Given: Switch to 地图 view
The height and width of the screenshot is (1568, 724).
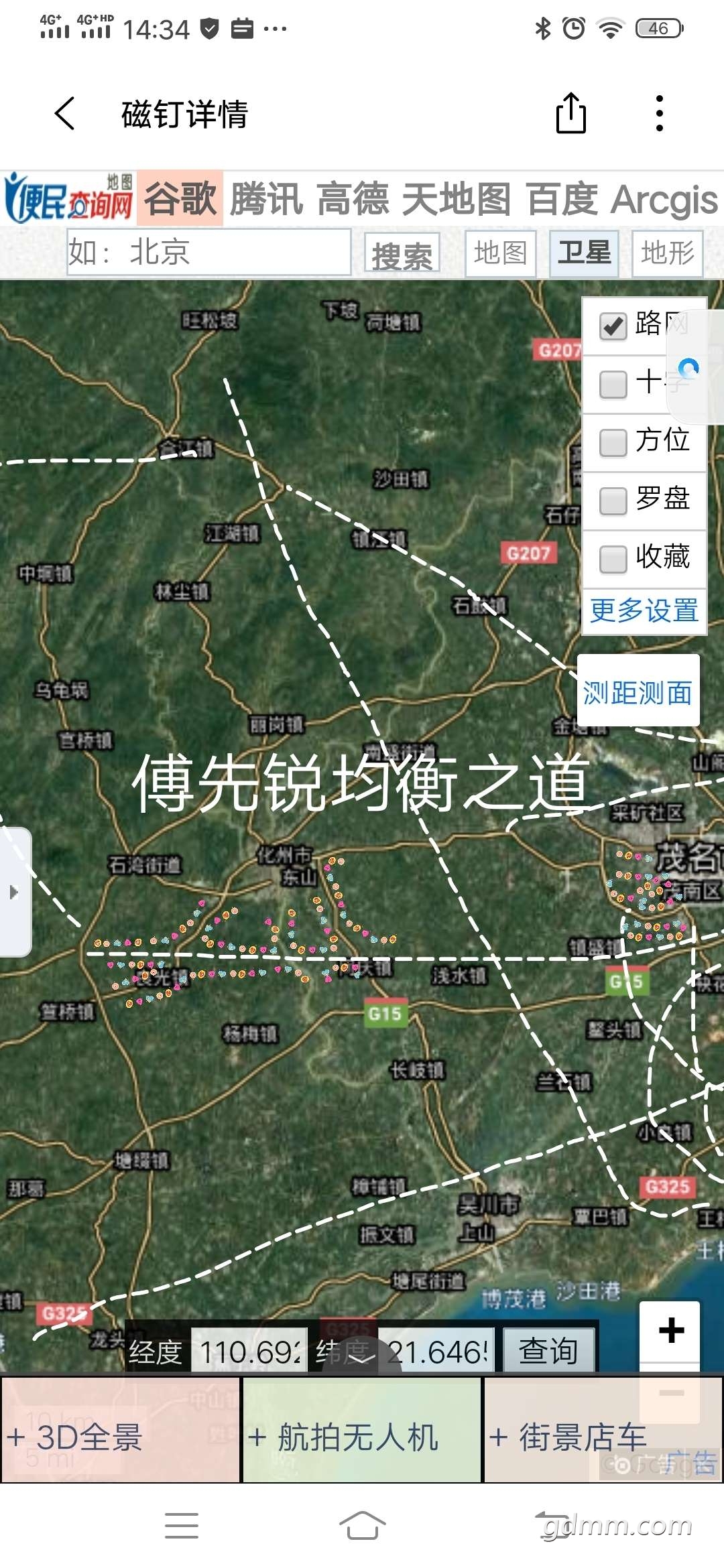Looking at the screenshot, I should pyautogui.click(x=500, y=253).
